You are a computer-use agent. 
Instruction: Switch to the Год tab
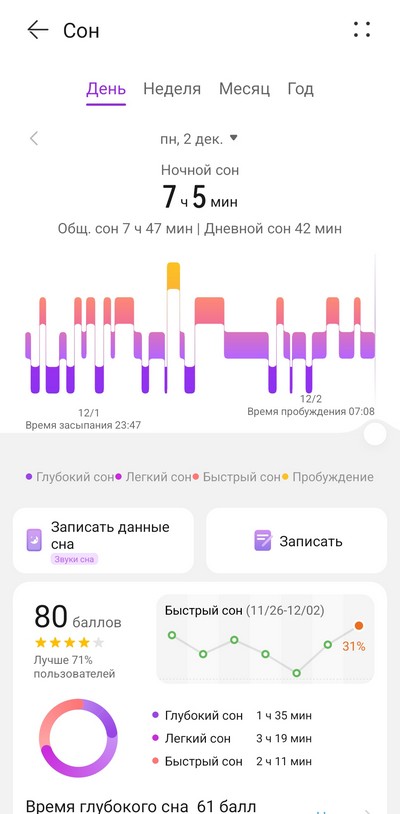coord(300,89)
